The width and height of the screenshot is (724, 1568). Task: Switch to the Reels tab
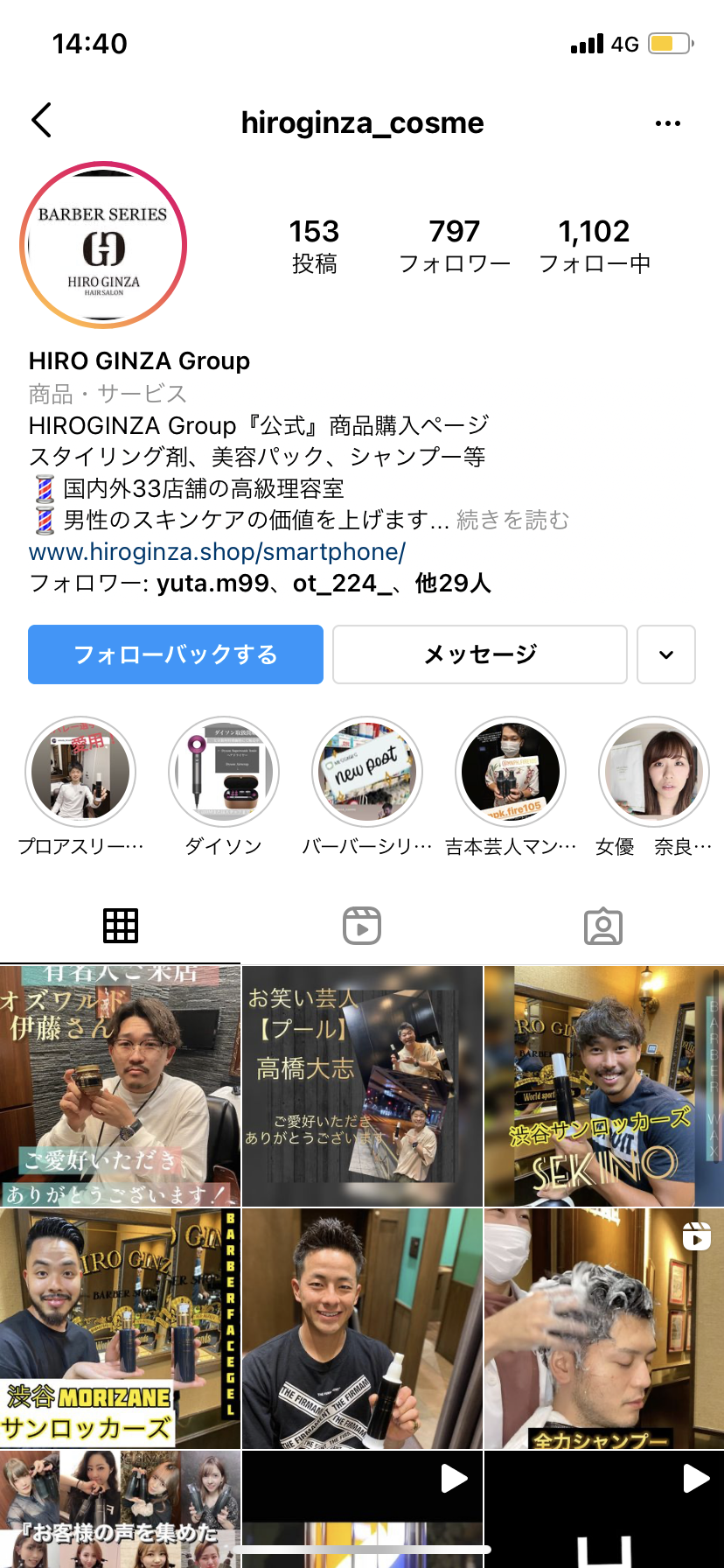(x=362, y=926)
